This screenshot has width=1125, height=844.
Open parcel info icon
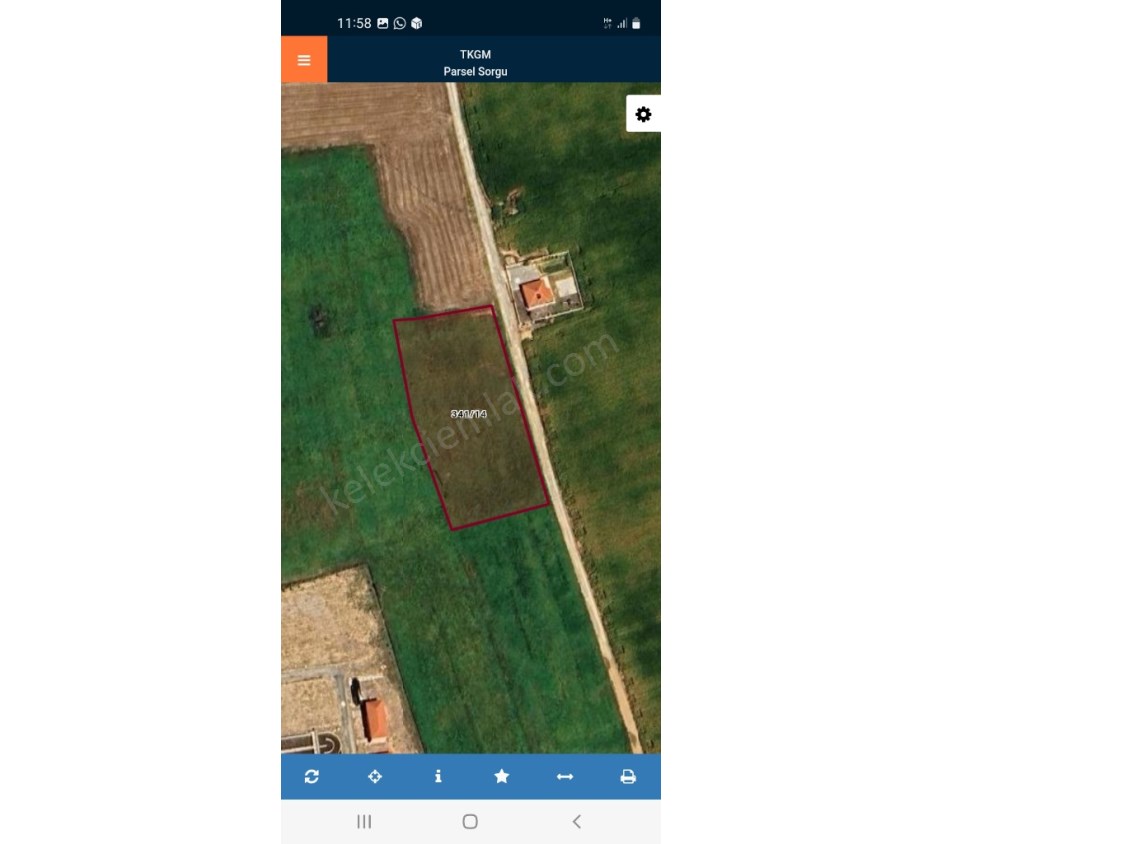point(438,776)
